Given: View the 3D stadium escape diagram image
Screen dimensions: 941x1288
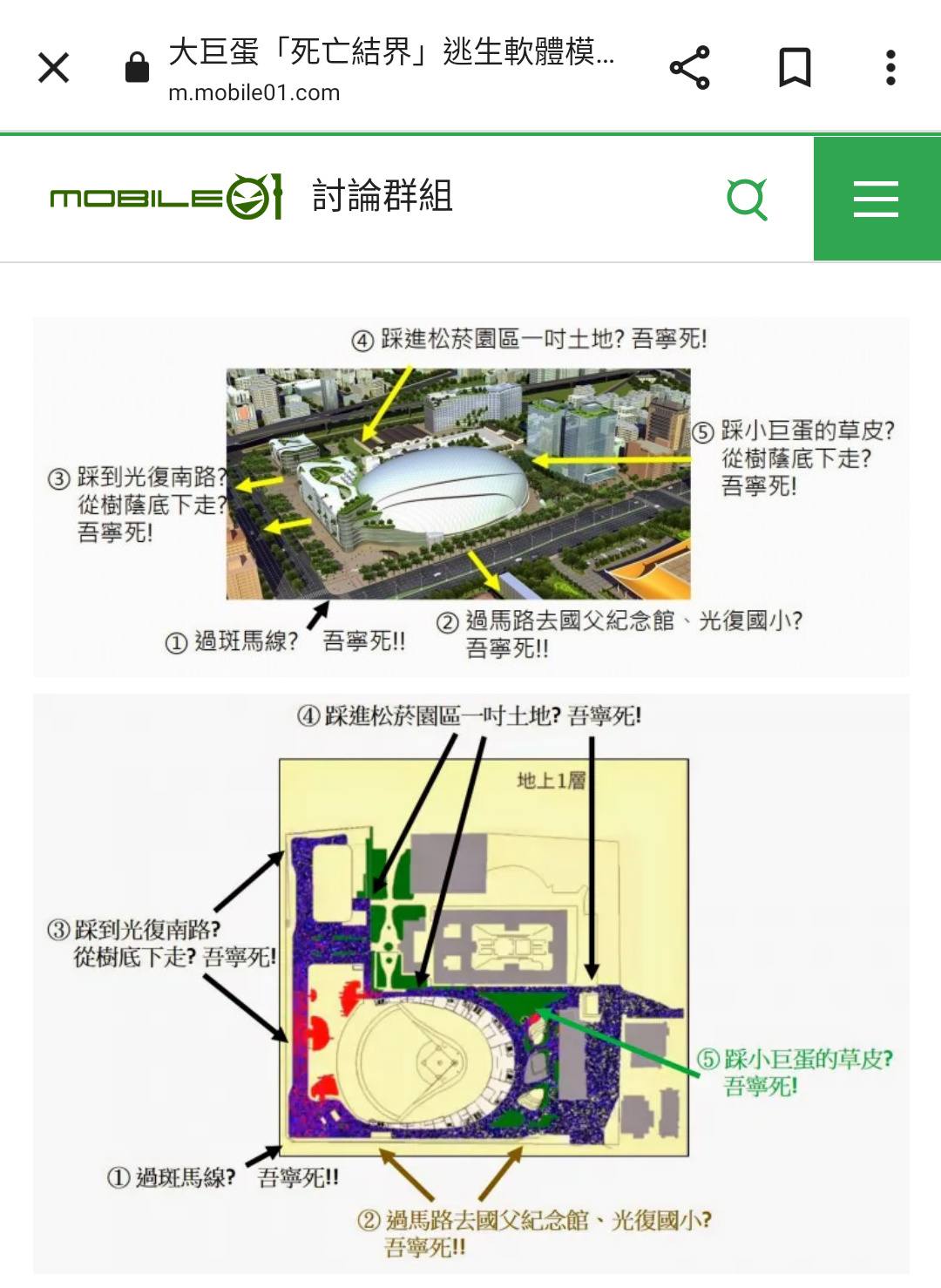Looking at the screenshot, I should [470, 497].
